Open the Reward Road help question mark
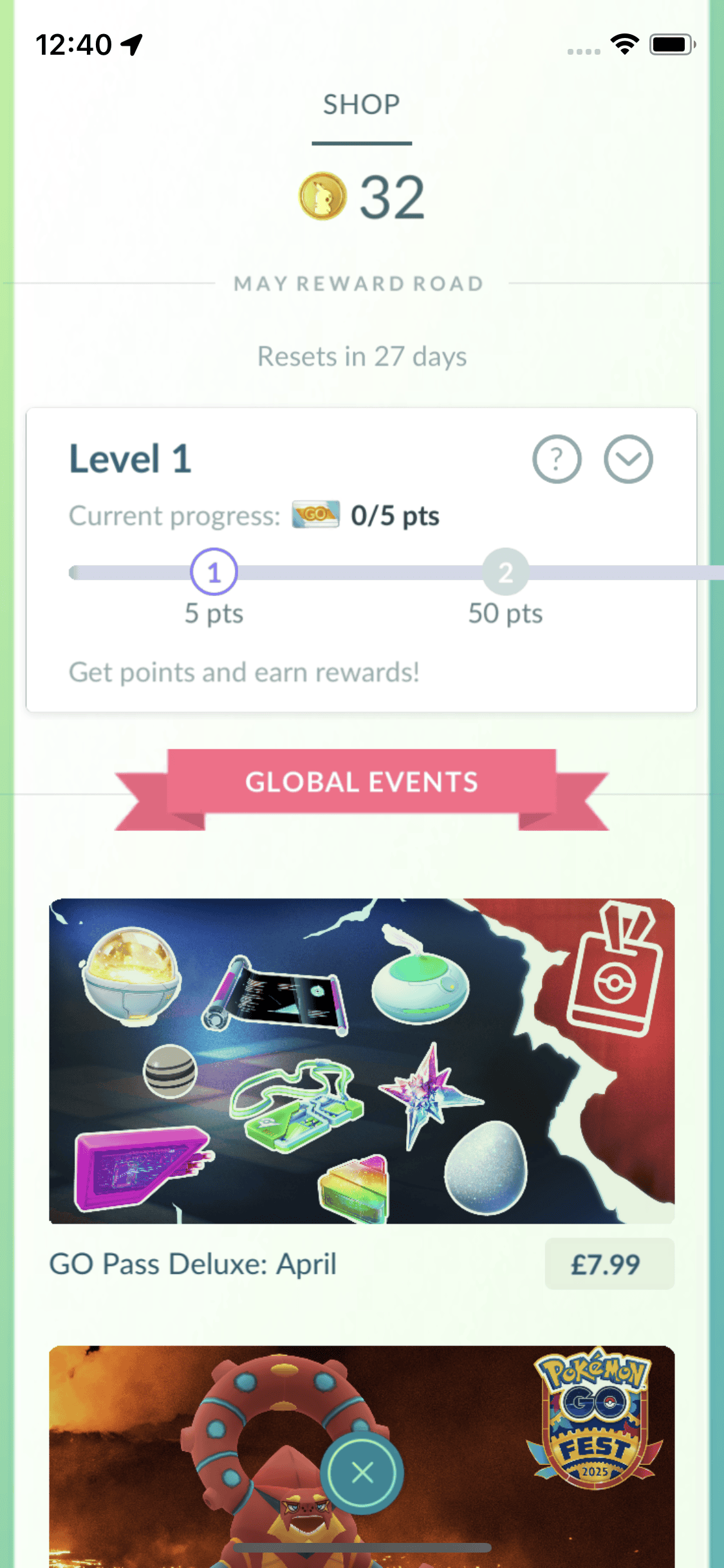The image size is (724, 1568). coord(557,459)
